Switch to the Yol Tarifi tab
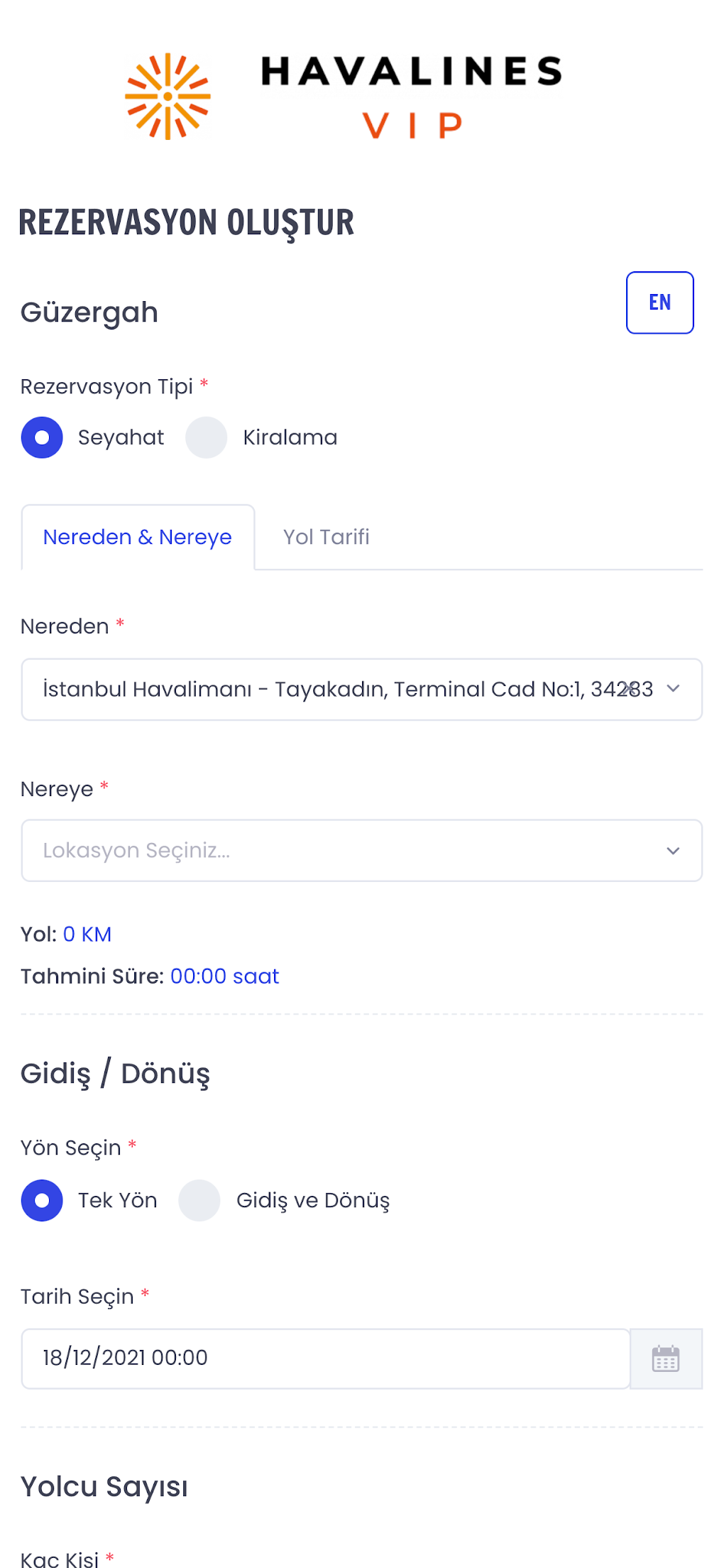724x1568 pixels. [326, 537]
